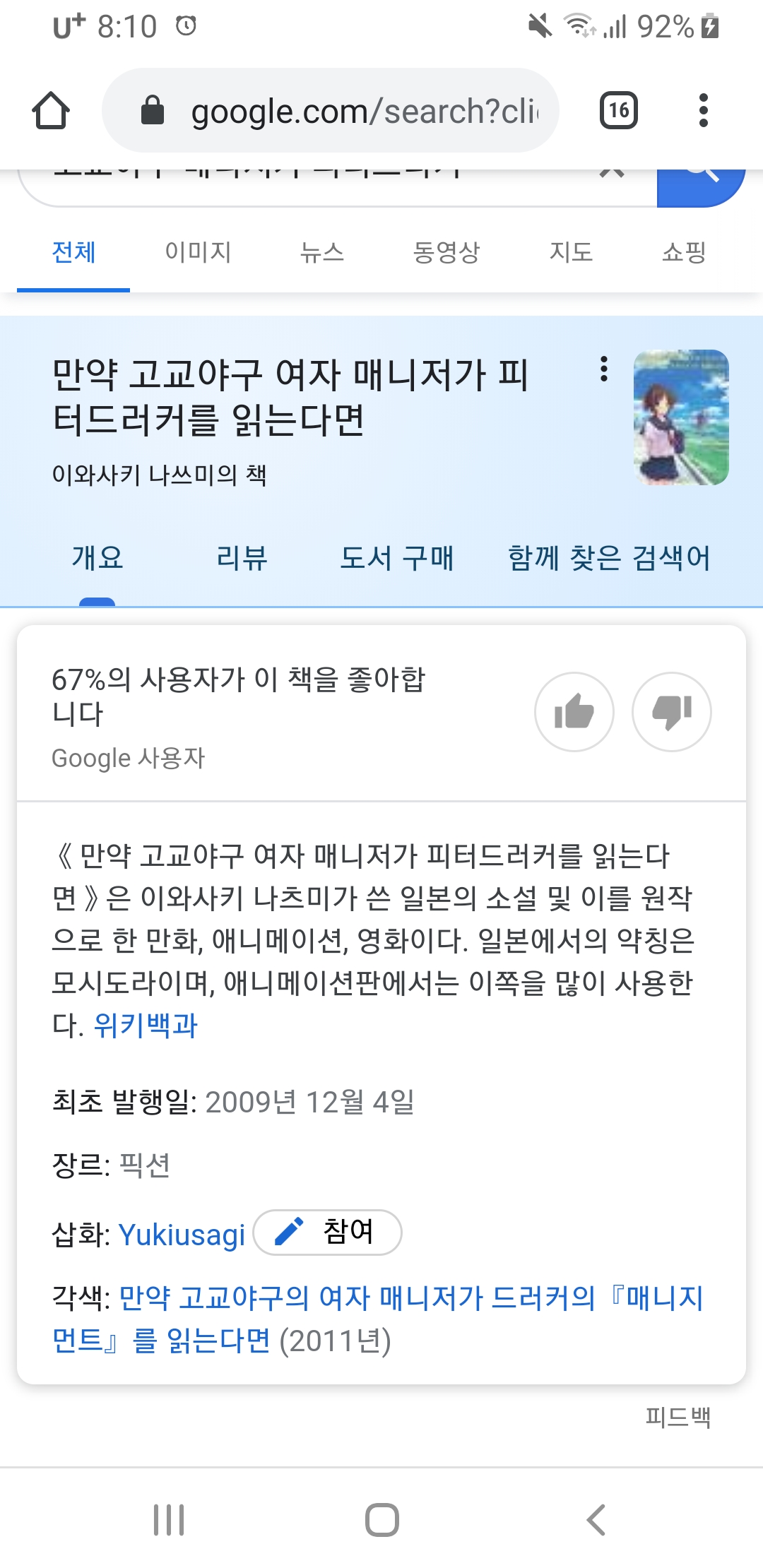The image size is (763, 1568).
Task: Select the 함께 찾은 검색어 tab
Action: click(609, 558)
